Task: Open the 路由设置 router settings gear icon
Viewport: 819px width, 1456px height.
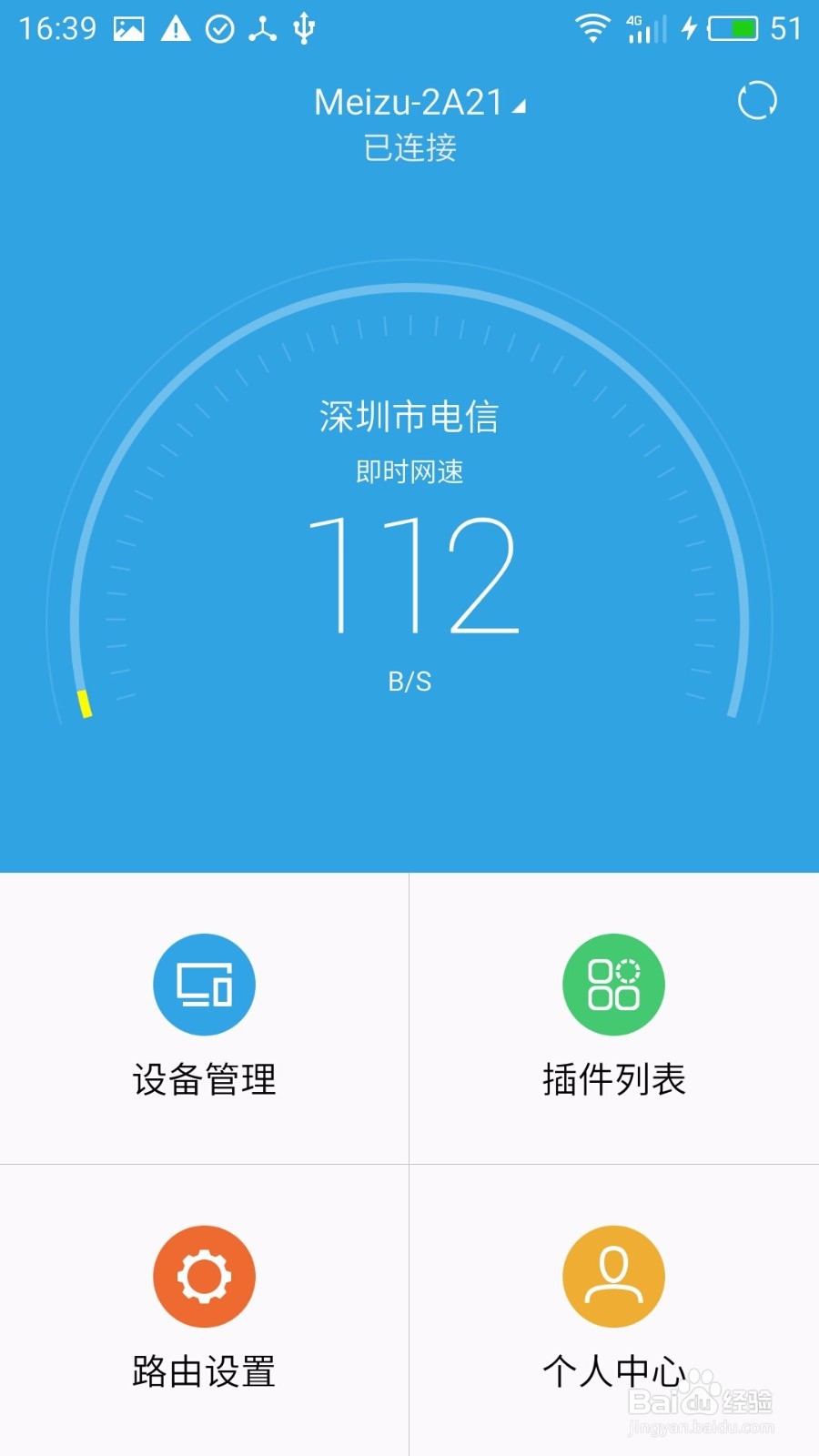Action: pos(204,1276)
